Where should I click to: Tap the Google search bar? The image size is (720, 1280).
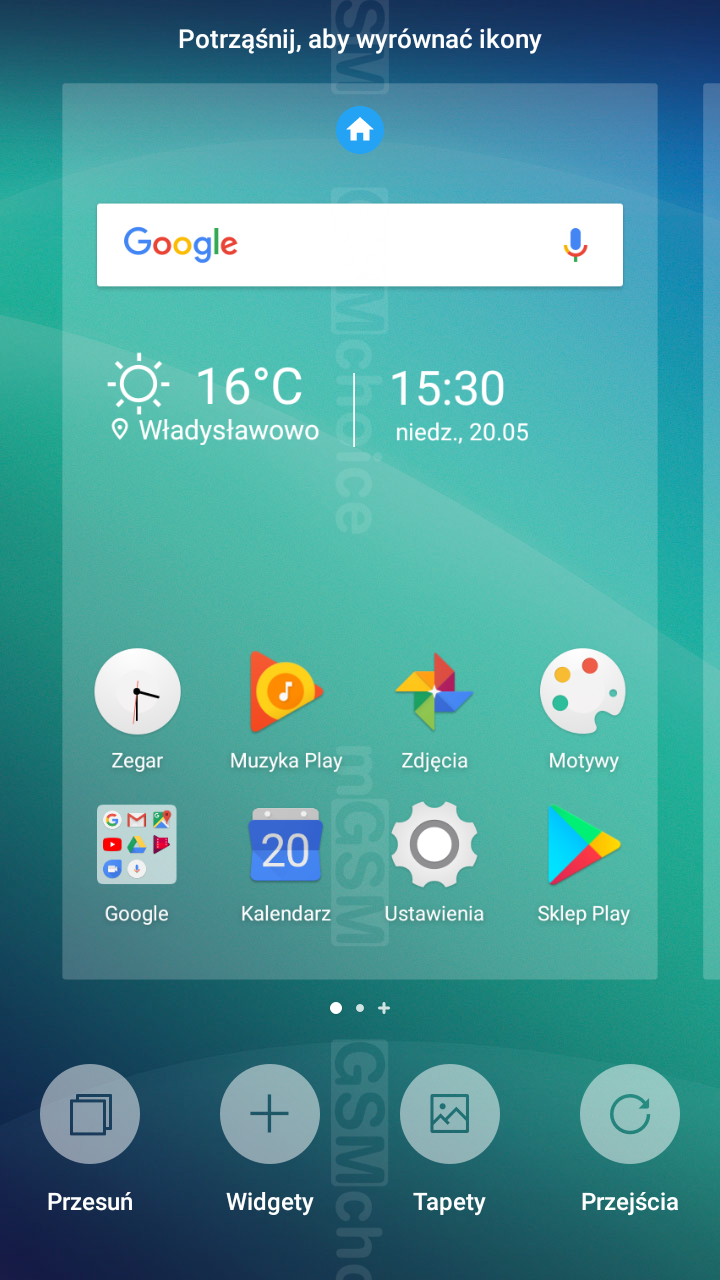point(330,244)
